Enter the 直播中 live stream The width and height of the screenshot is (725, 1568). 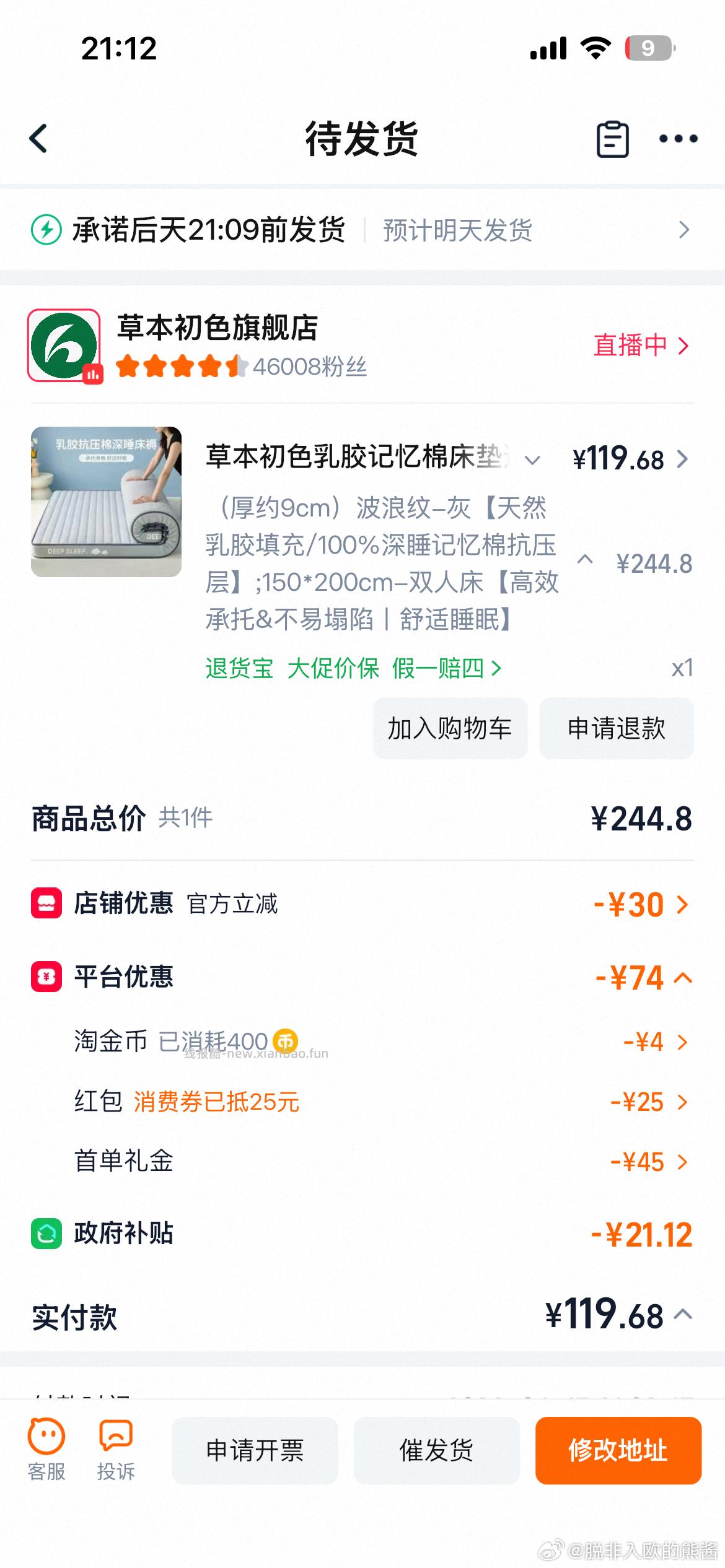pos(641,345)
